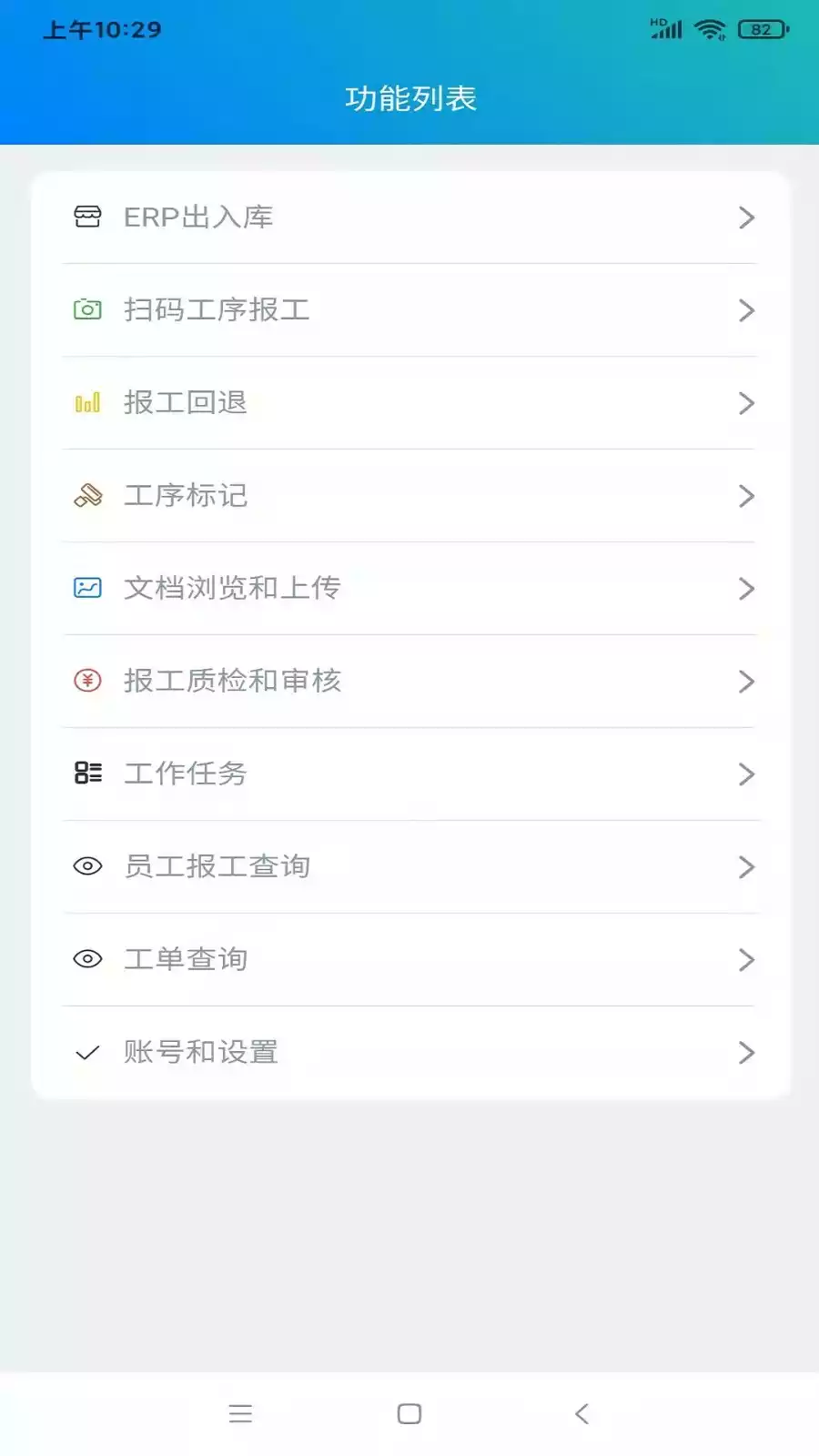Click the ERP出入库 warehouse icon

coord(86,217)
